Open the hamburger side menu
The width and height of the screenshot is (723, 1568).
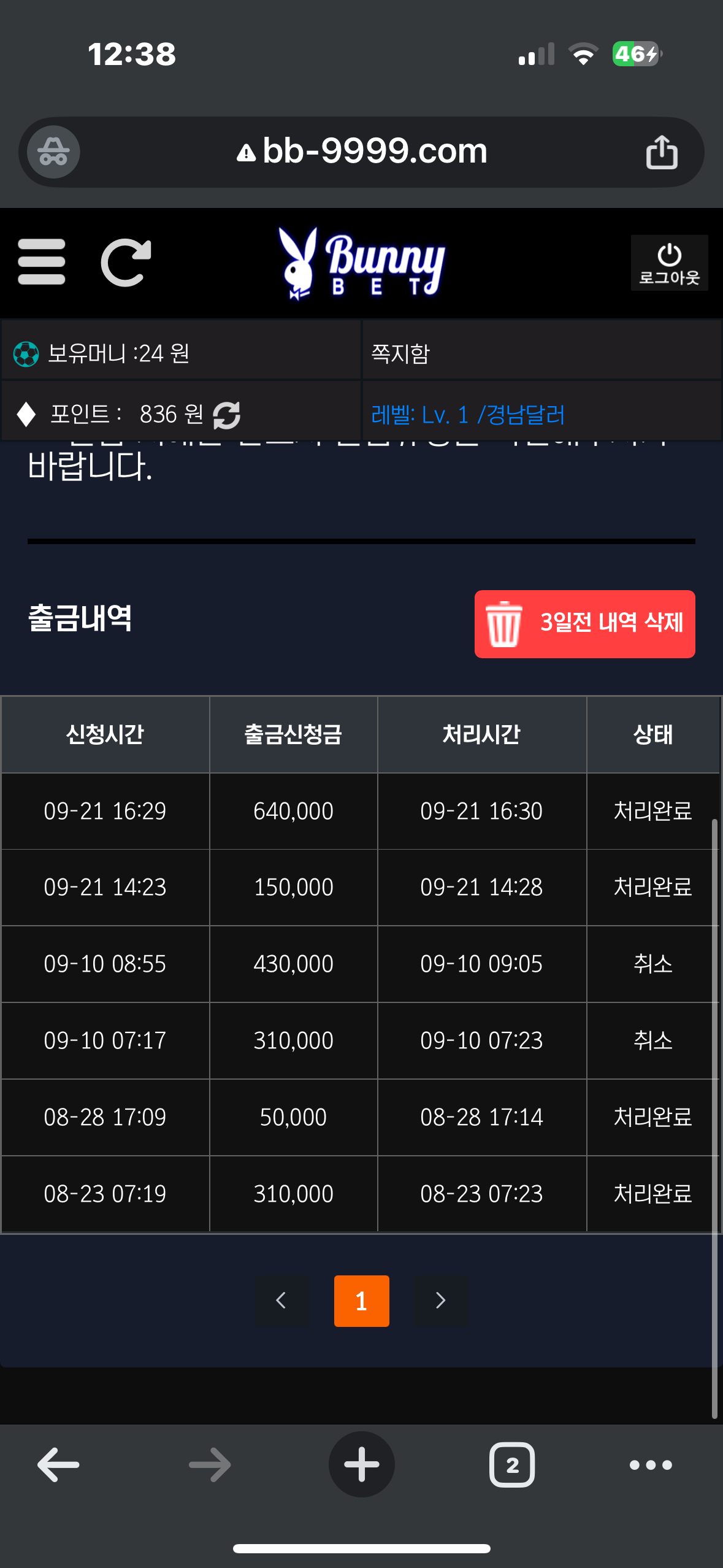41,262
